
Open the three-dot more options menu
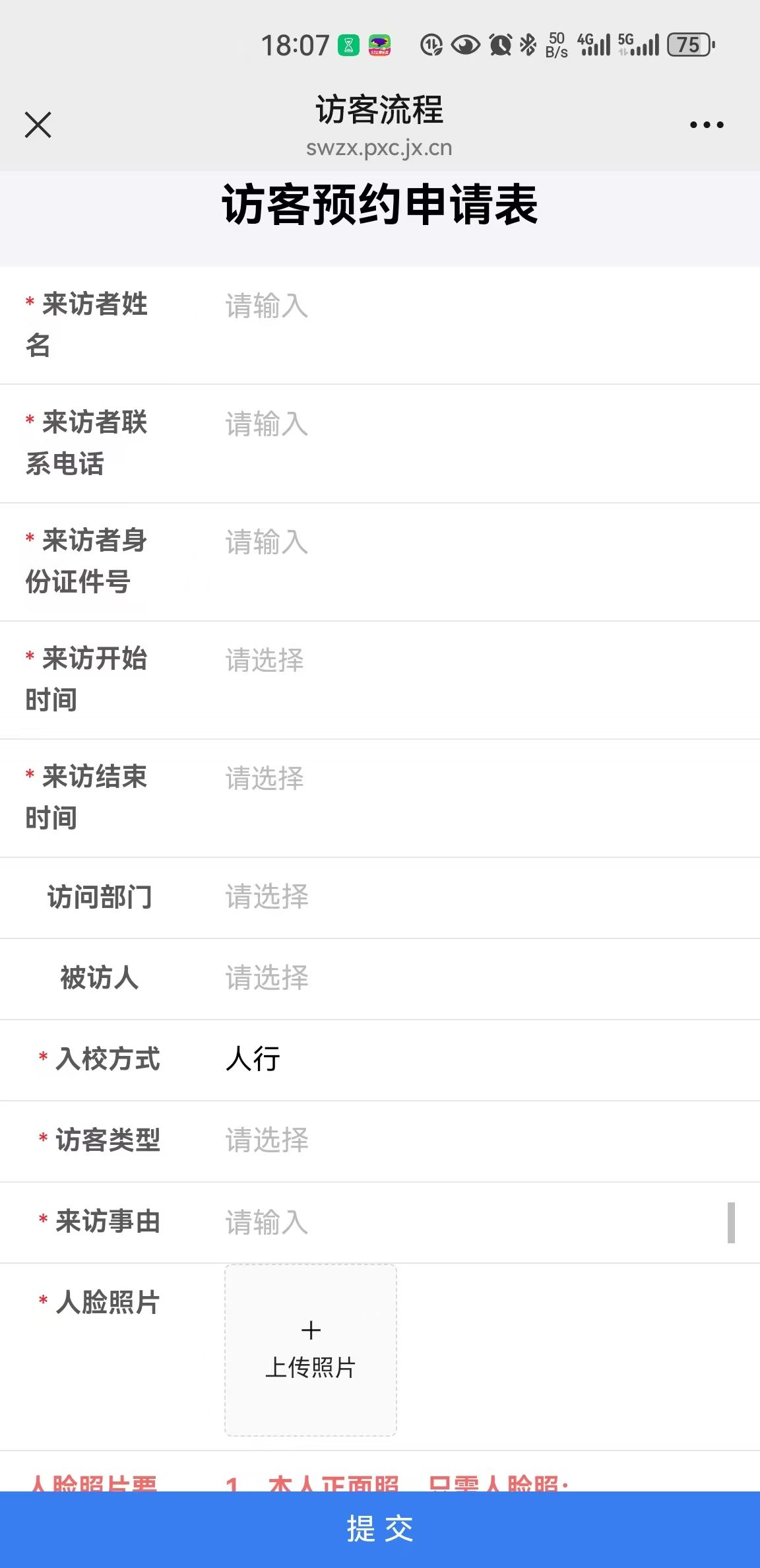coord(707,125)
